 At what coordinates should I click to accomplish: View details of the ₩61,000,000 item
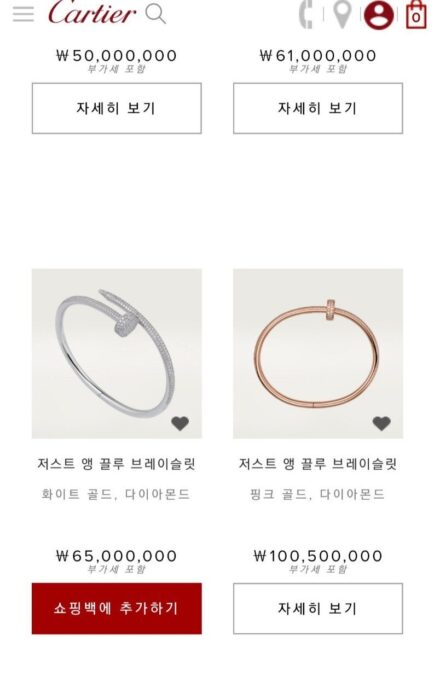pyautogui.click(x=318, y=108)
